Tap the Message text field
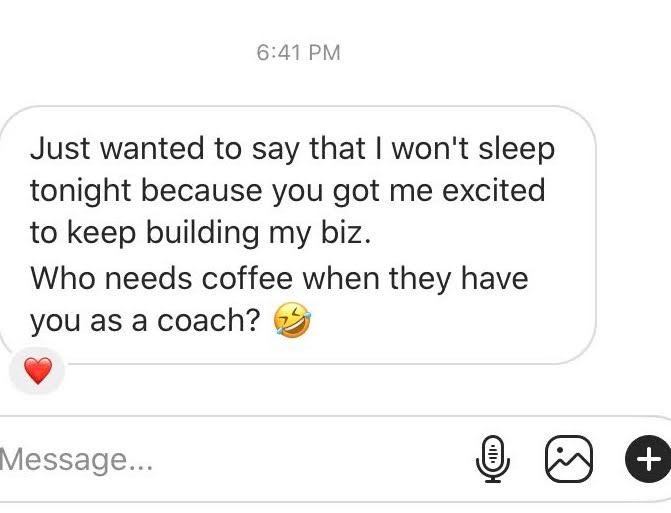 (x=231, y=459)
